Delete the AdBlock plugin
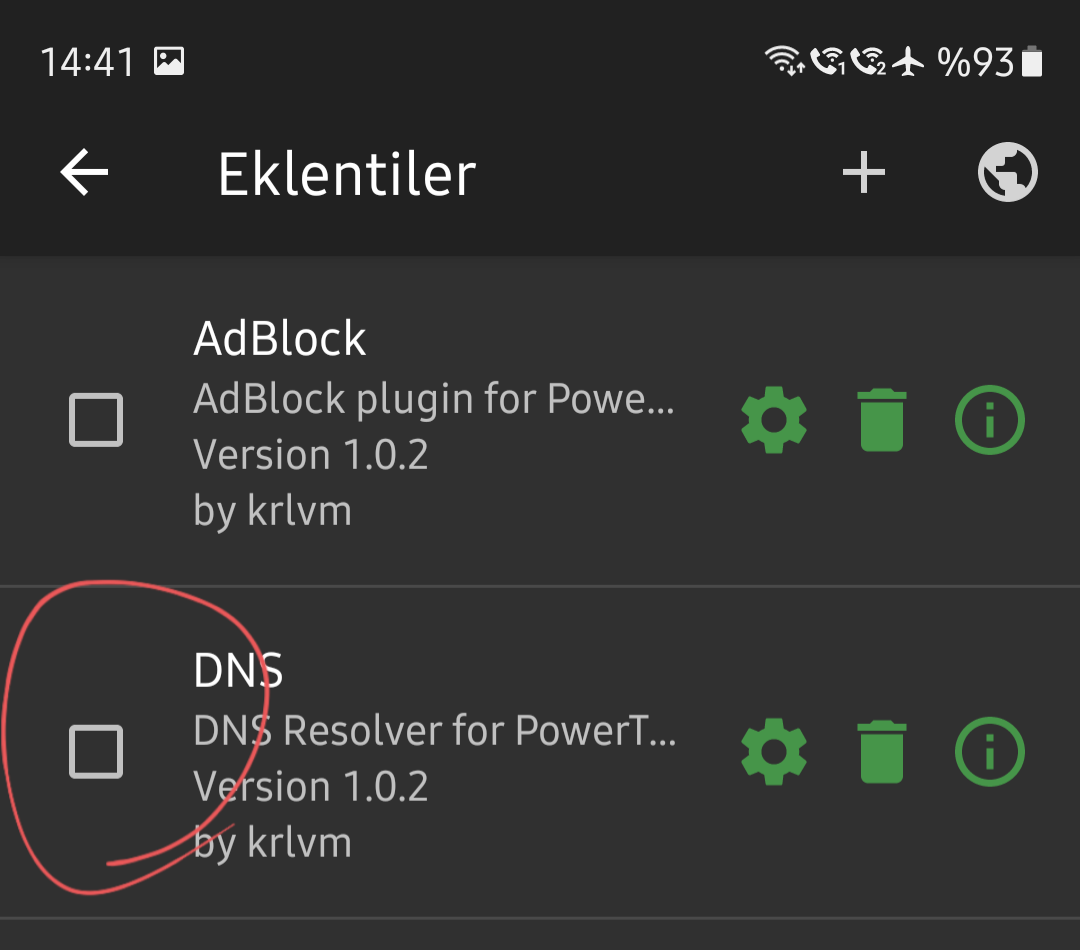This screenshot has height=950, width=1080. point(881,420)
